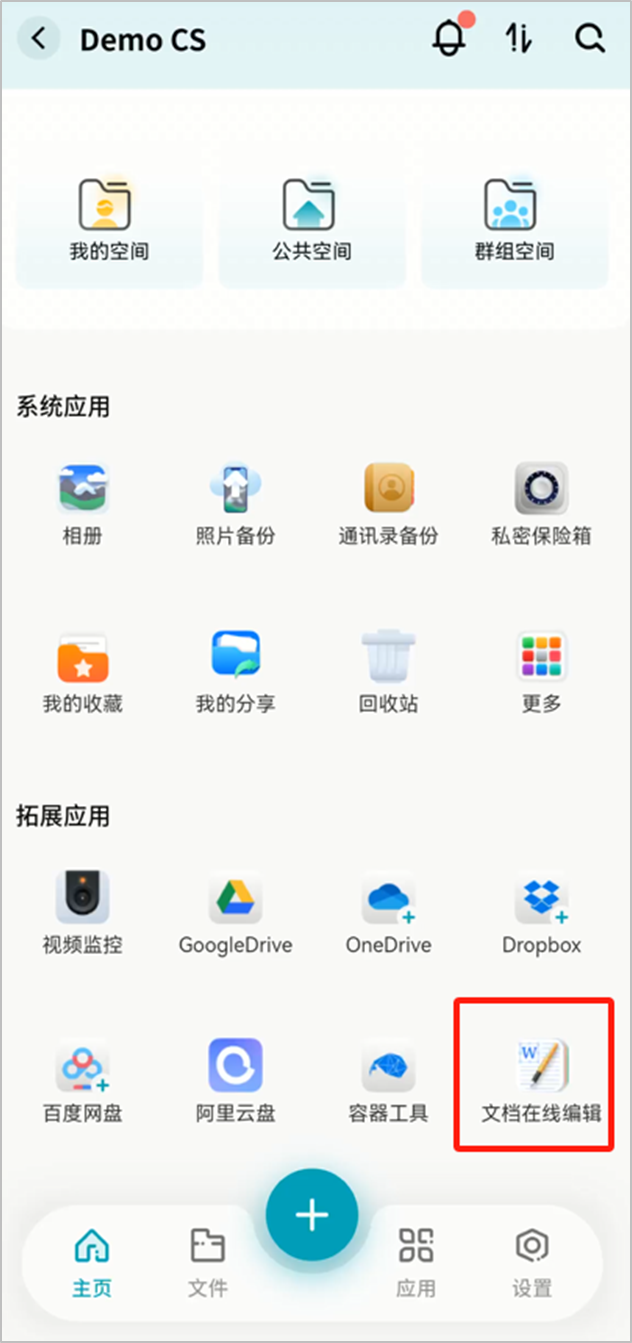Open 我的空间 folder

point(108,220)
